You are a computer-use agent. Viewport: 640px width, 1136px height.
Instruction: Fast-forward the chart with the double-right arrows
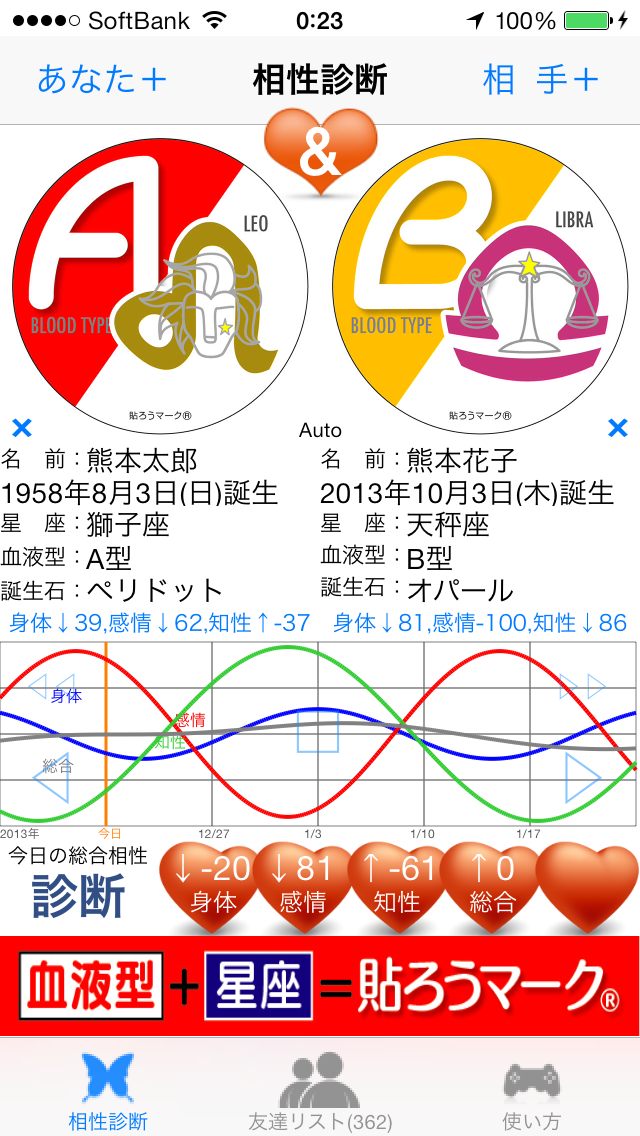point(583,686)
